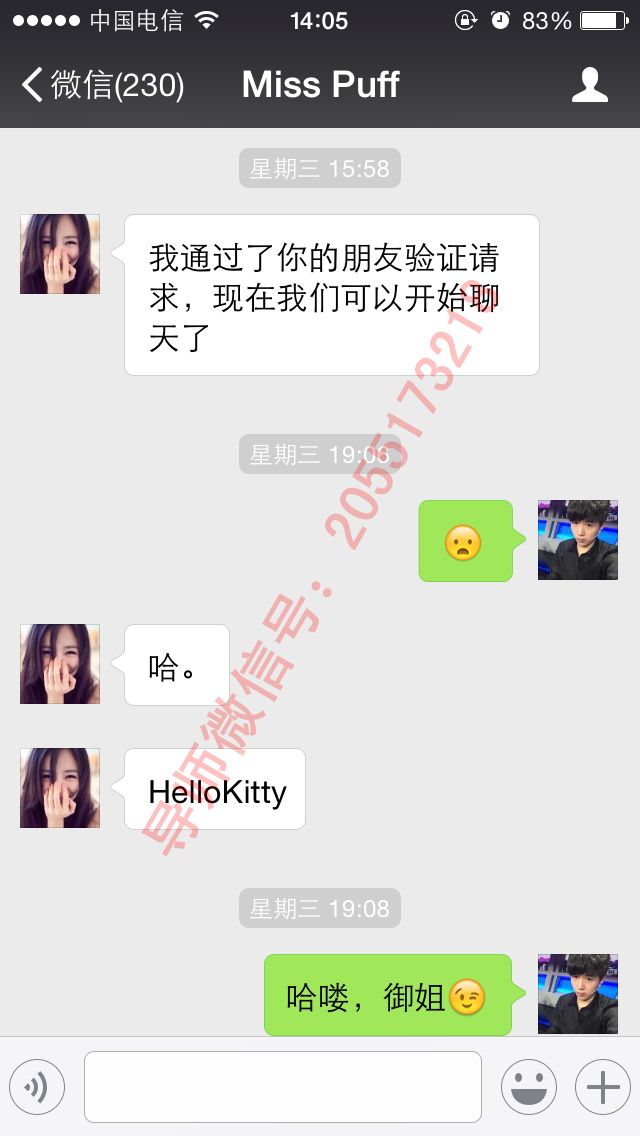Tap my avatar next to 哈喽，御姐 message

coord(578,993)
